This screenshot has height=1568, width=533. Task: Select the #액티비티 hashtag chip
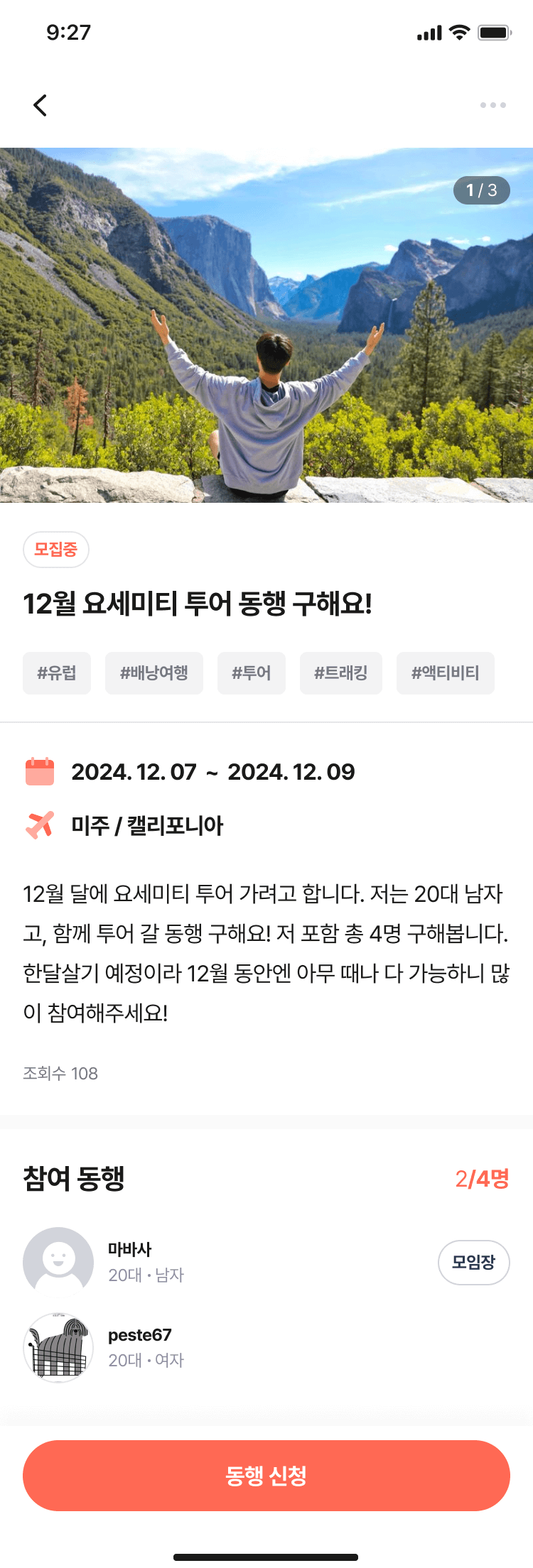click(x=446, y=673)
